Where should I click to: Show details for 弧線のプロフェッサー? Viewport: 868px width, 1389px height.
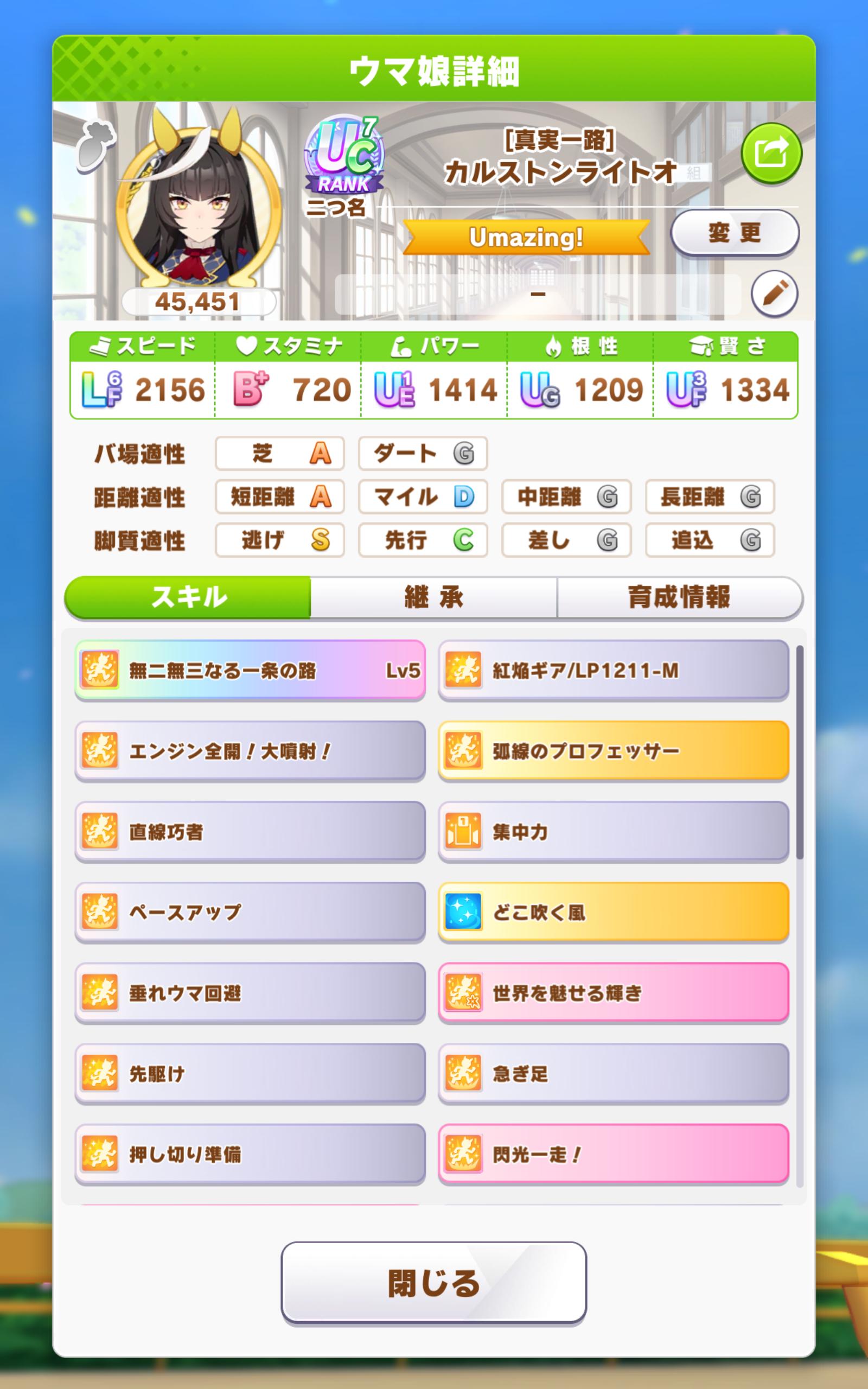click(x=613, y=751)
